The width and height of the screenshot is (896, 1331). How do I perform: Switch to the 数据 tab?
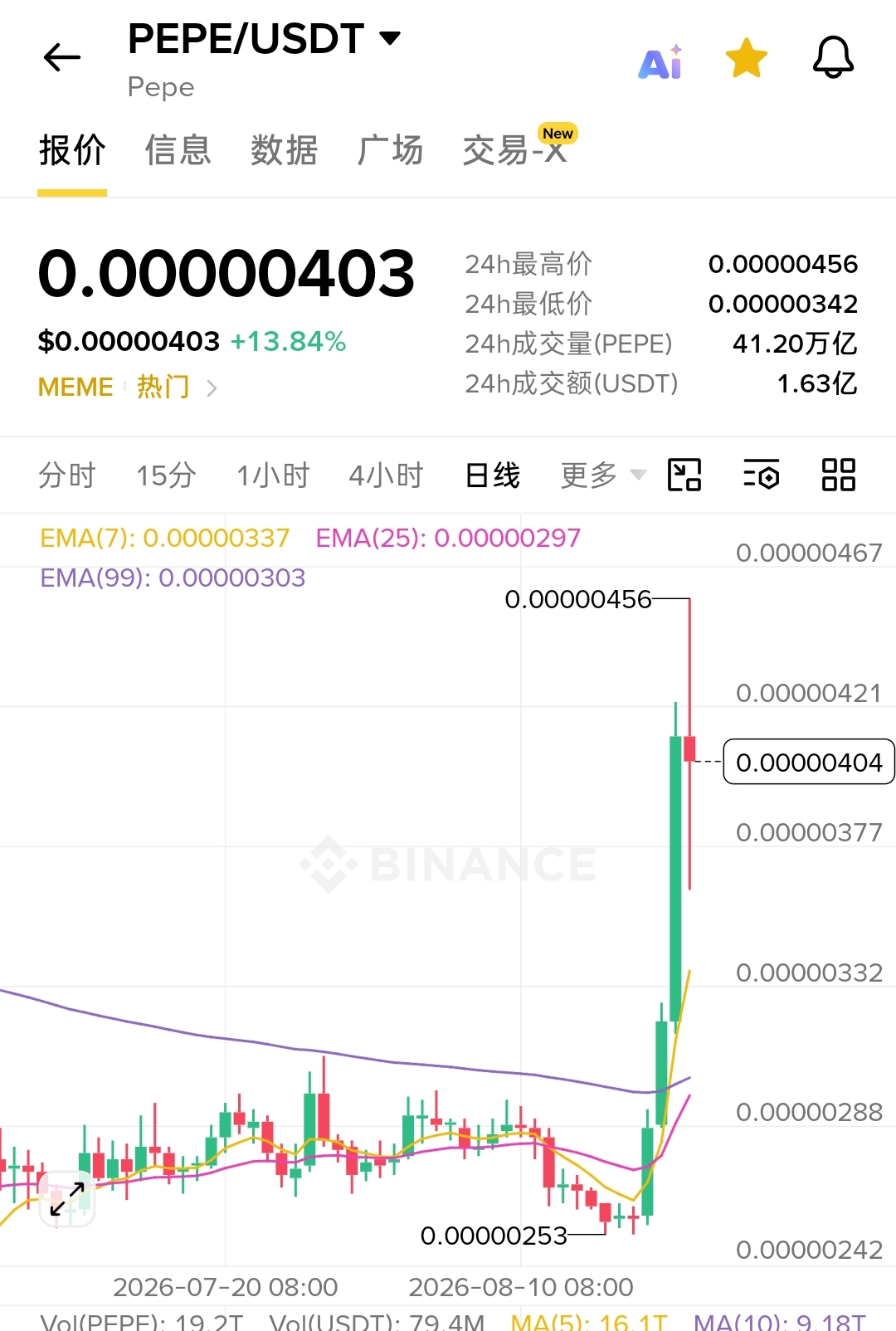285,150
